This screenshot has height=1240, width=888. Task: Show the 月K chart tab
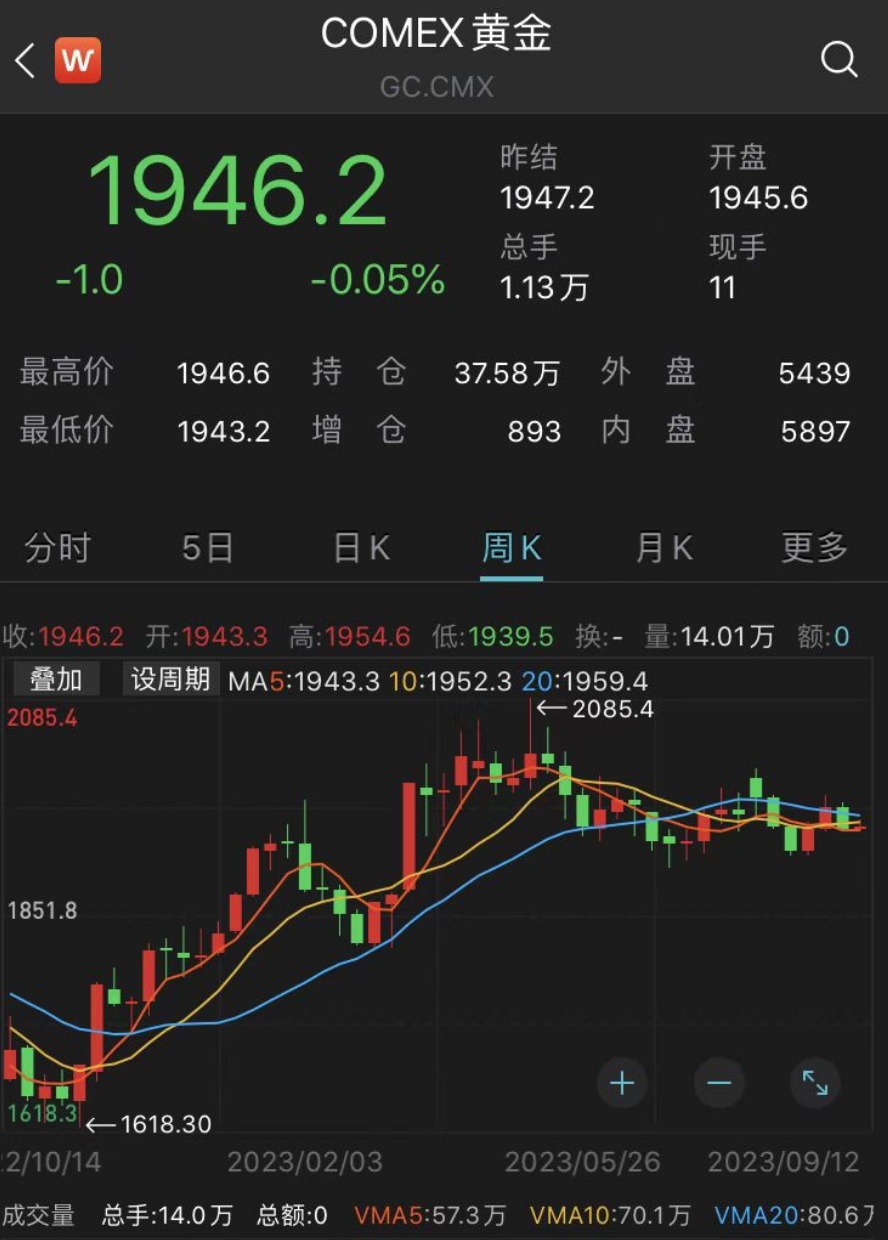click(x=664, y=548)
